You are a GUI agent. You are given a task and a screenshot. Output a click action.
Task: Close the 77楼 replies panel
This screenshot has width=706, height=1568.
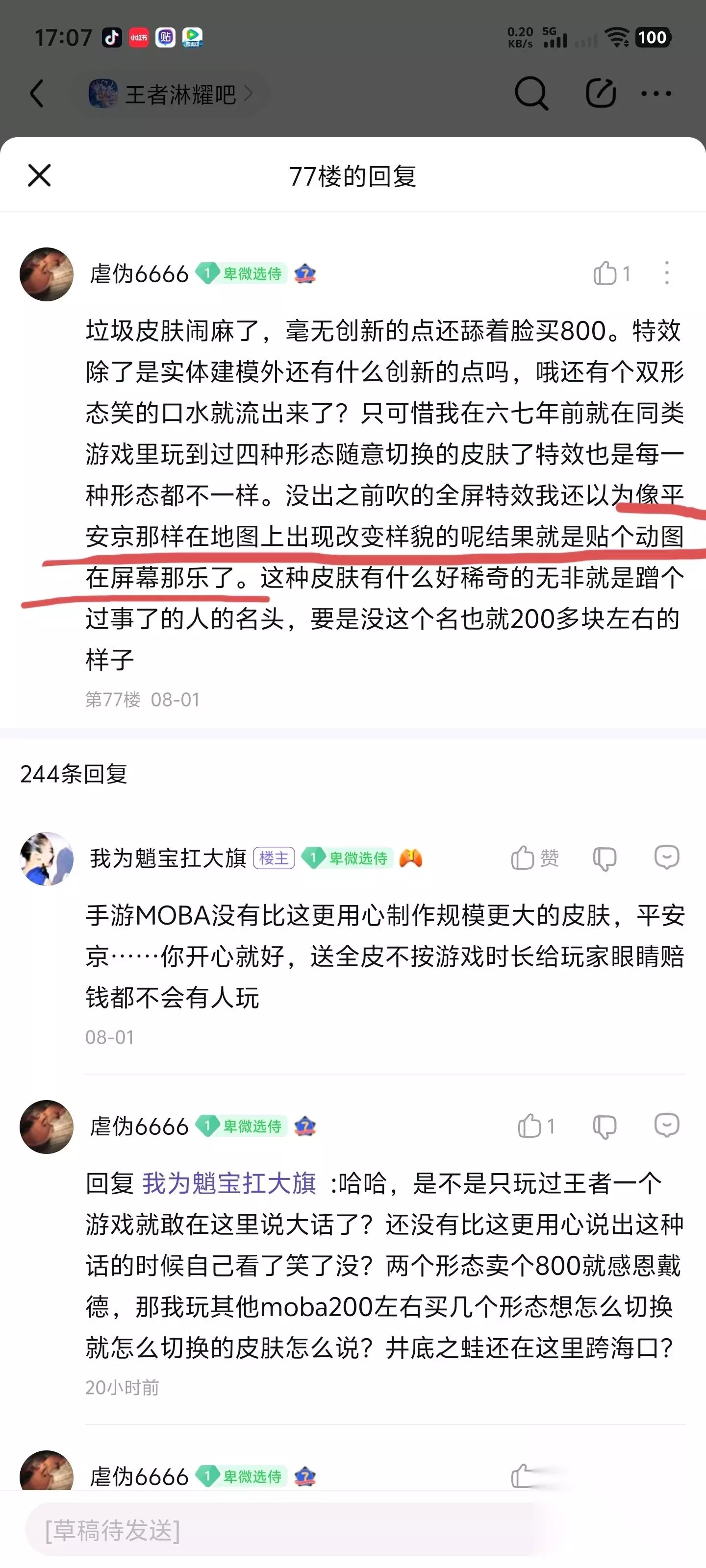coord(40,176)
